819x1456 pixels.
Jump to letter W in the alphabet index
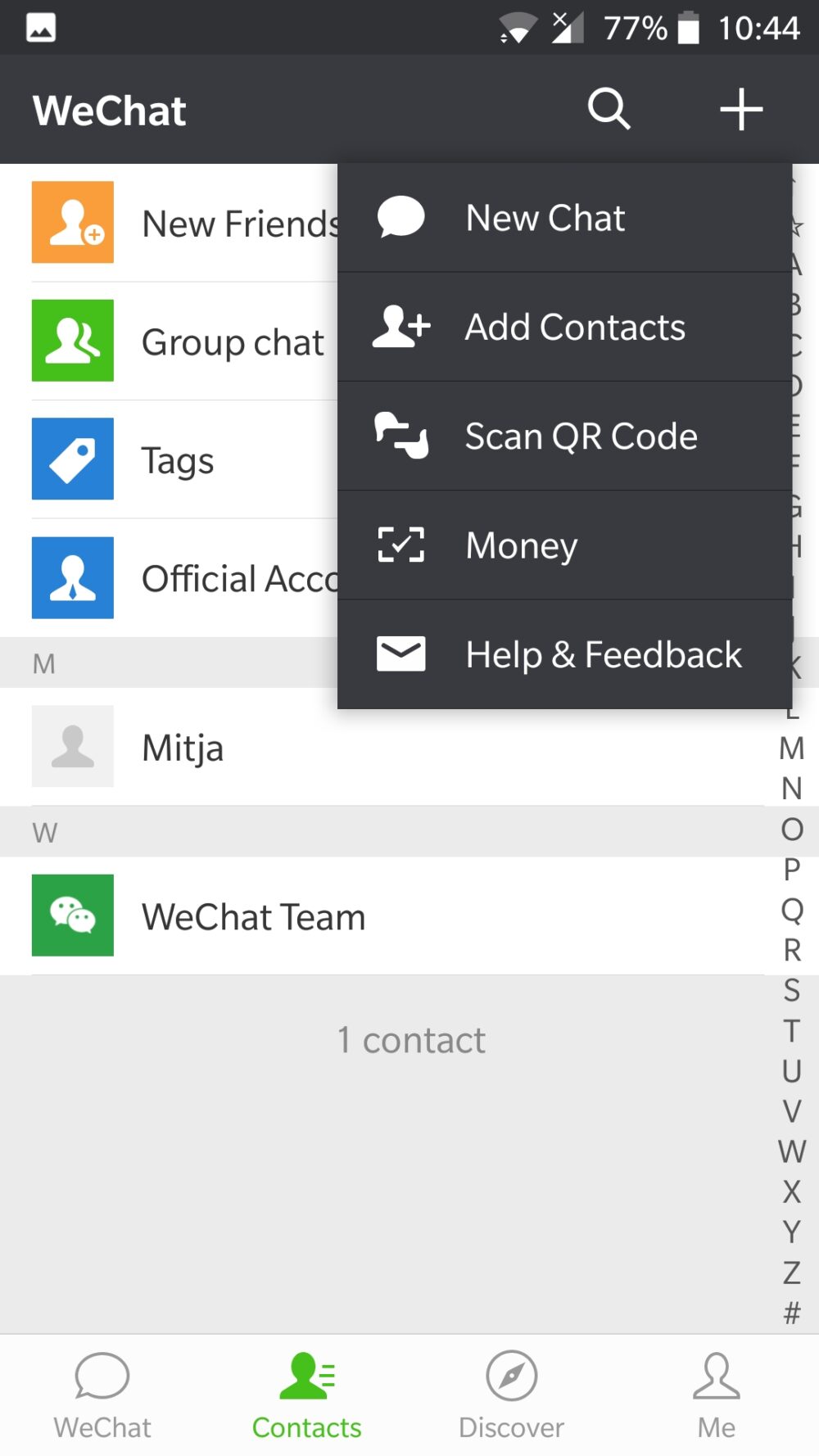click(x=791, y=1151)
